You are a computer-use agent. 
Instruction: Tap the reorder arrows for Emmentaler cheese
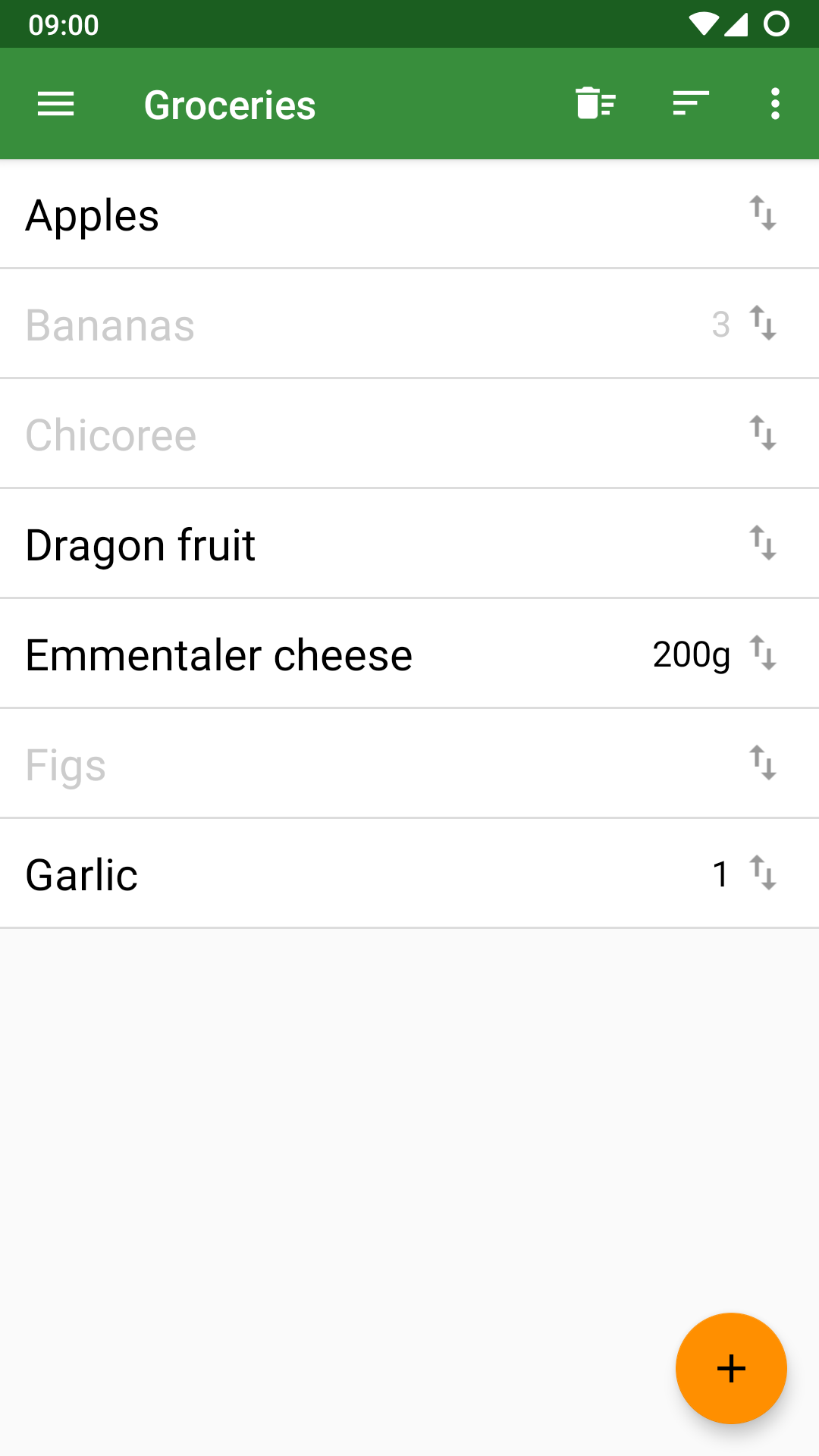763,653
